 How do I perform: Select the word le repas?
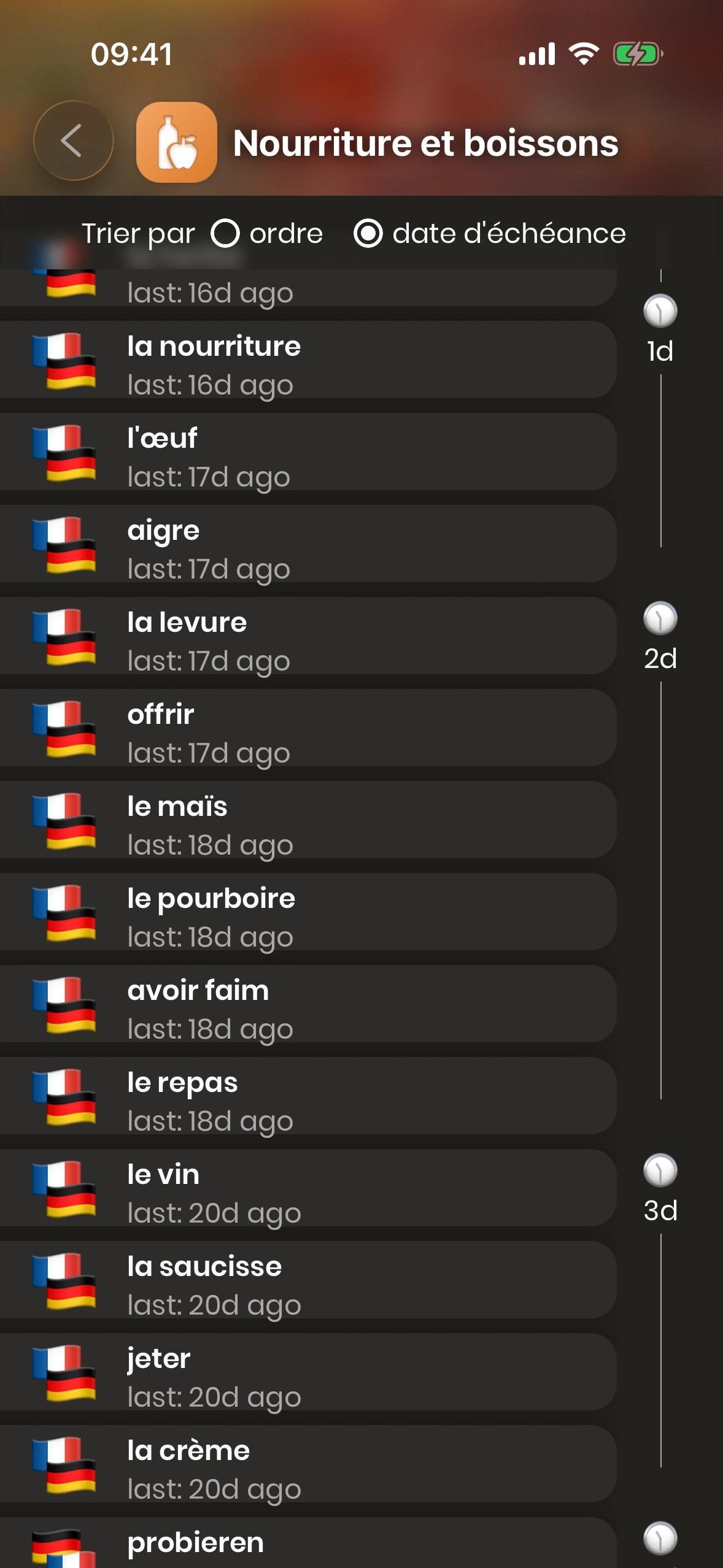(x=307, y=1097)
